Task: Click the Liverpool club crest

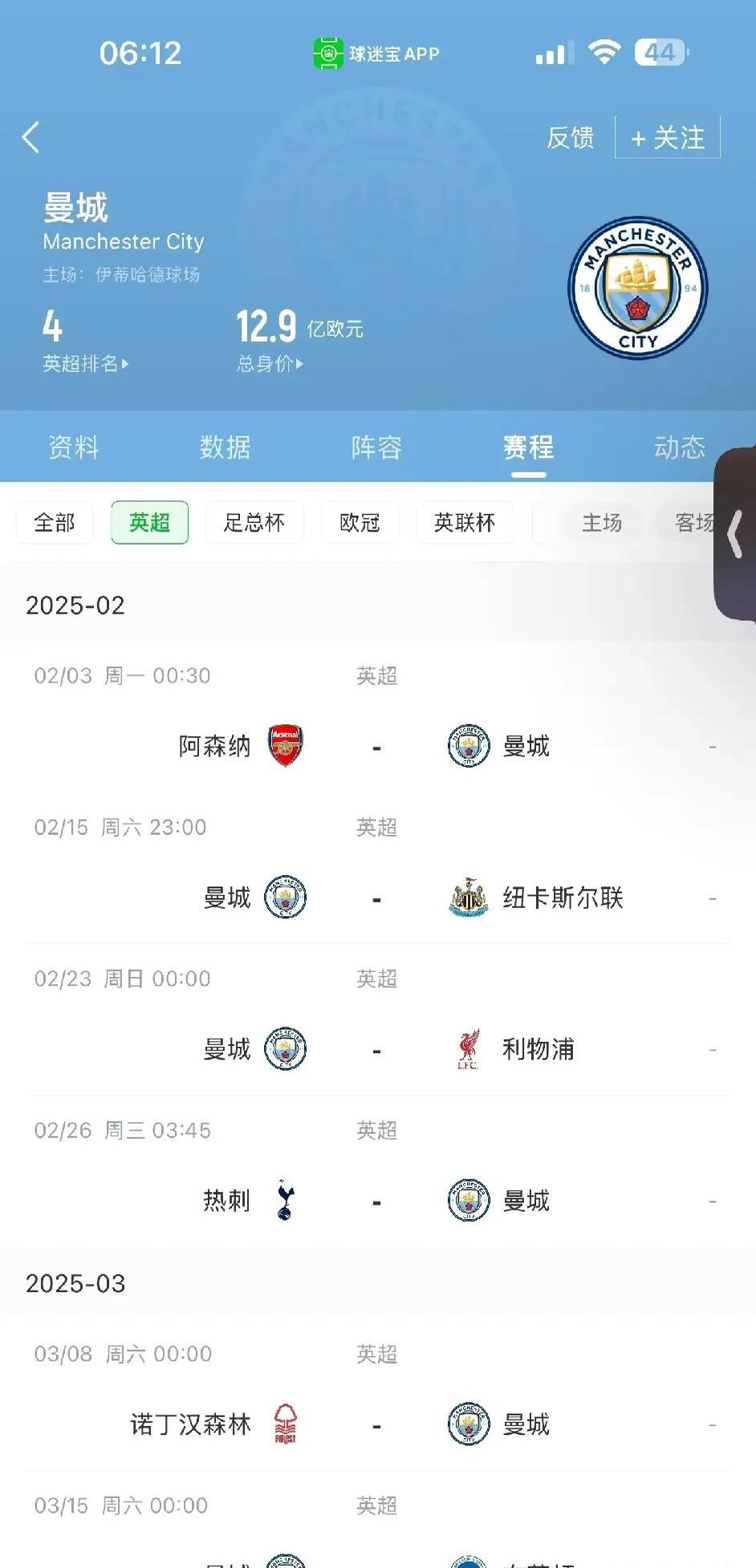Action: click(469, 1048)
